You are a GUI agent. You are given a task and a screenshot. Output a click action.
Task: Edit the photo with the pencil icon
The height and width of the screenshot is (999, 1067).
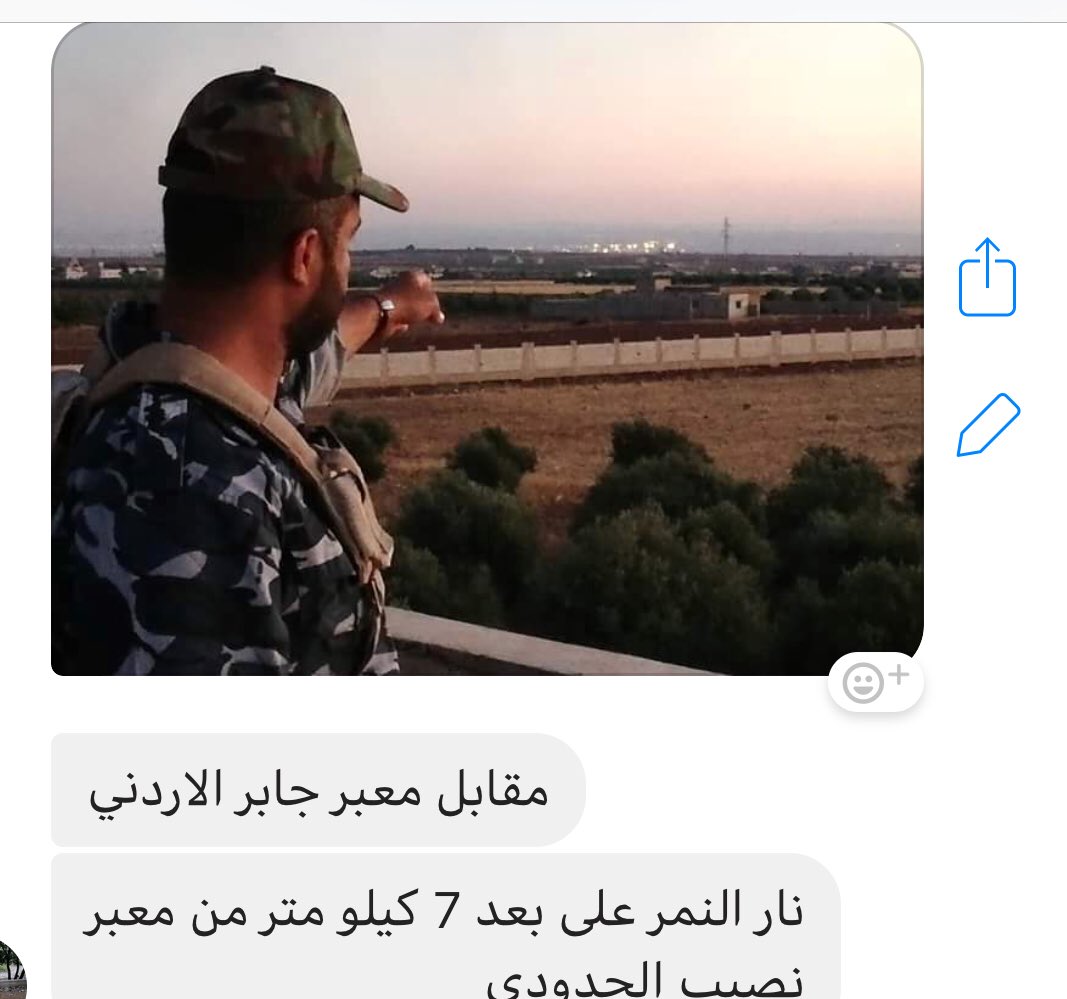click(x=988, y=425)
